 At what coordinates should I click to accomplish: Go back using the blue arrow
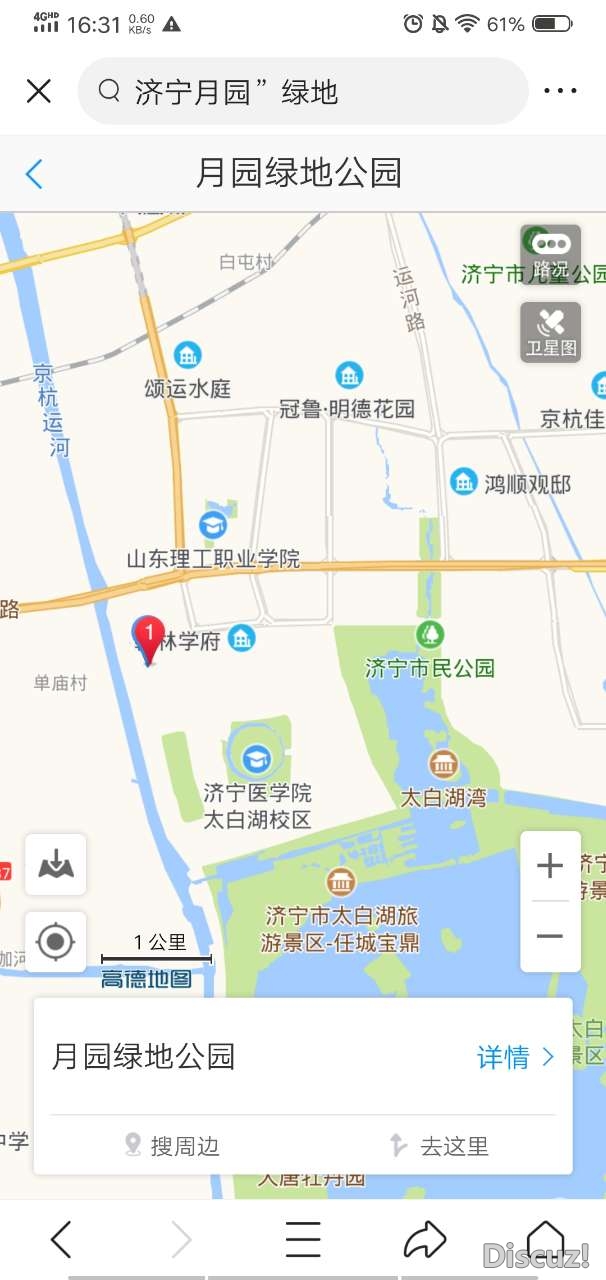34,174
